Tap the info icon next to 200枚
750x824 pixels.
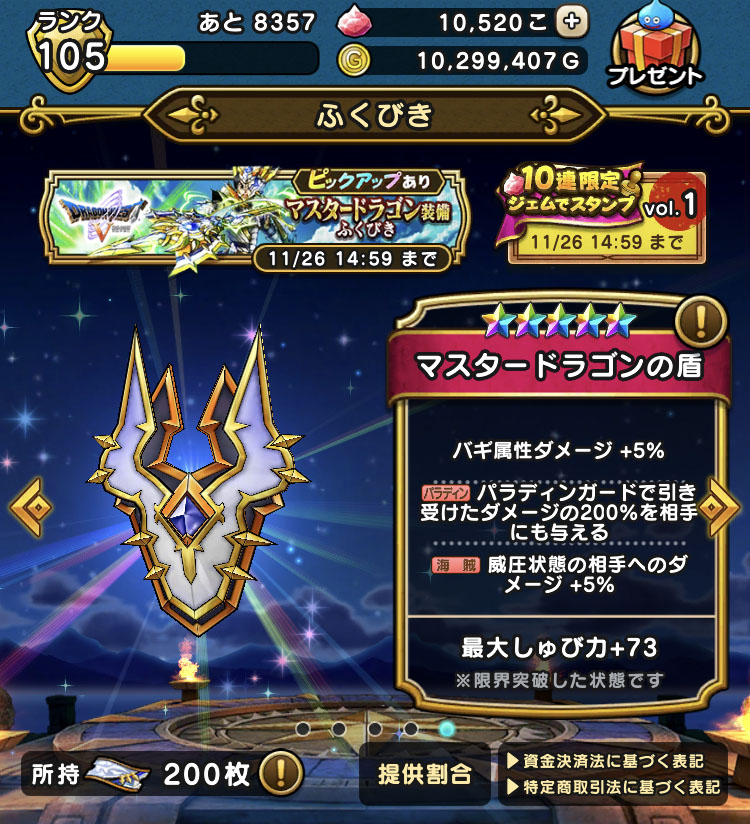(283, 773)
